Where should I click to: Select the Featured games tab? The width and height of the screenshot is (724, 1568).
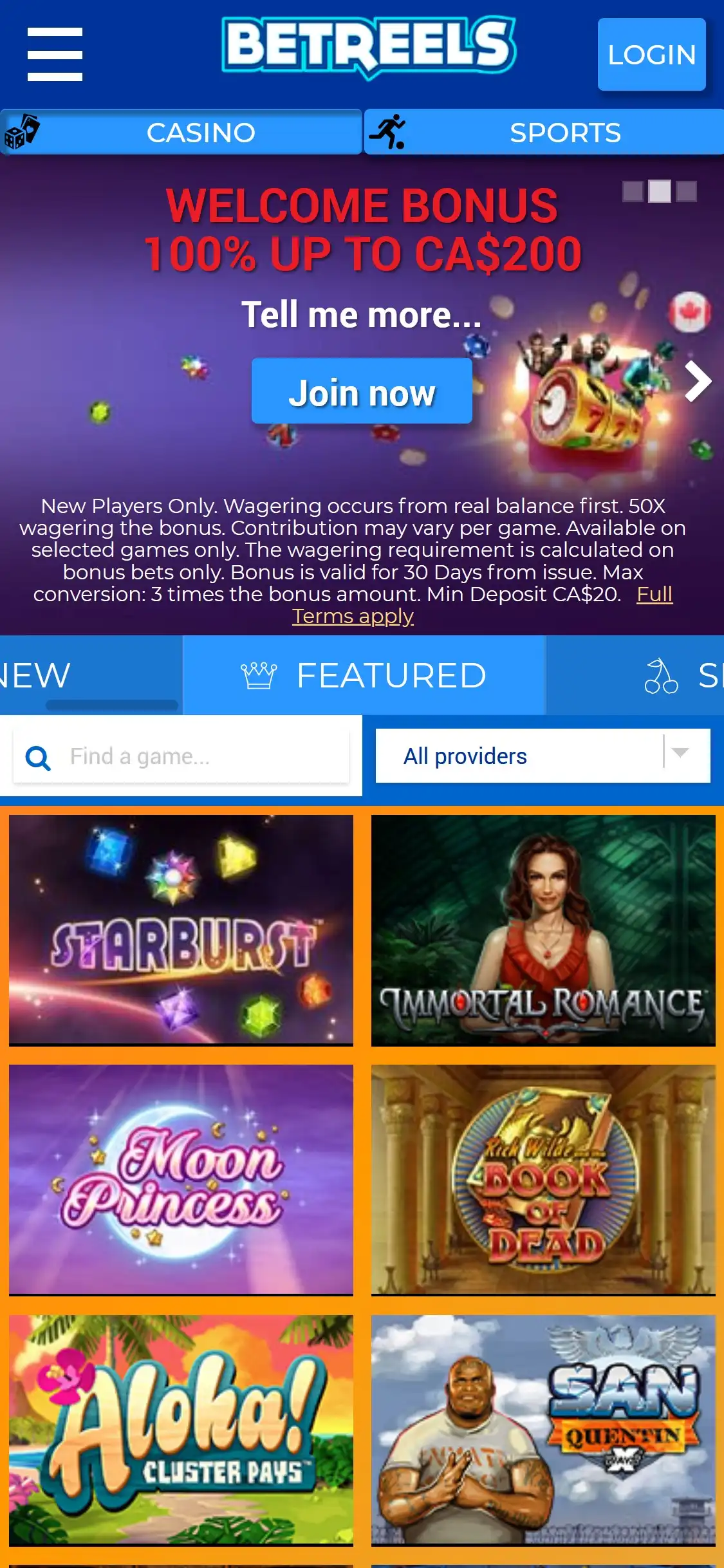click(364, 675)
